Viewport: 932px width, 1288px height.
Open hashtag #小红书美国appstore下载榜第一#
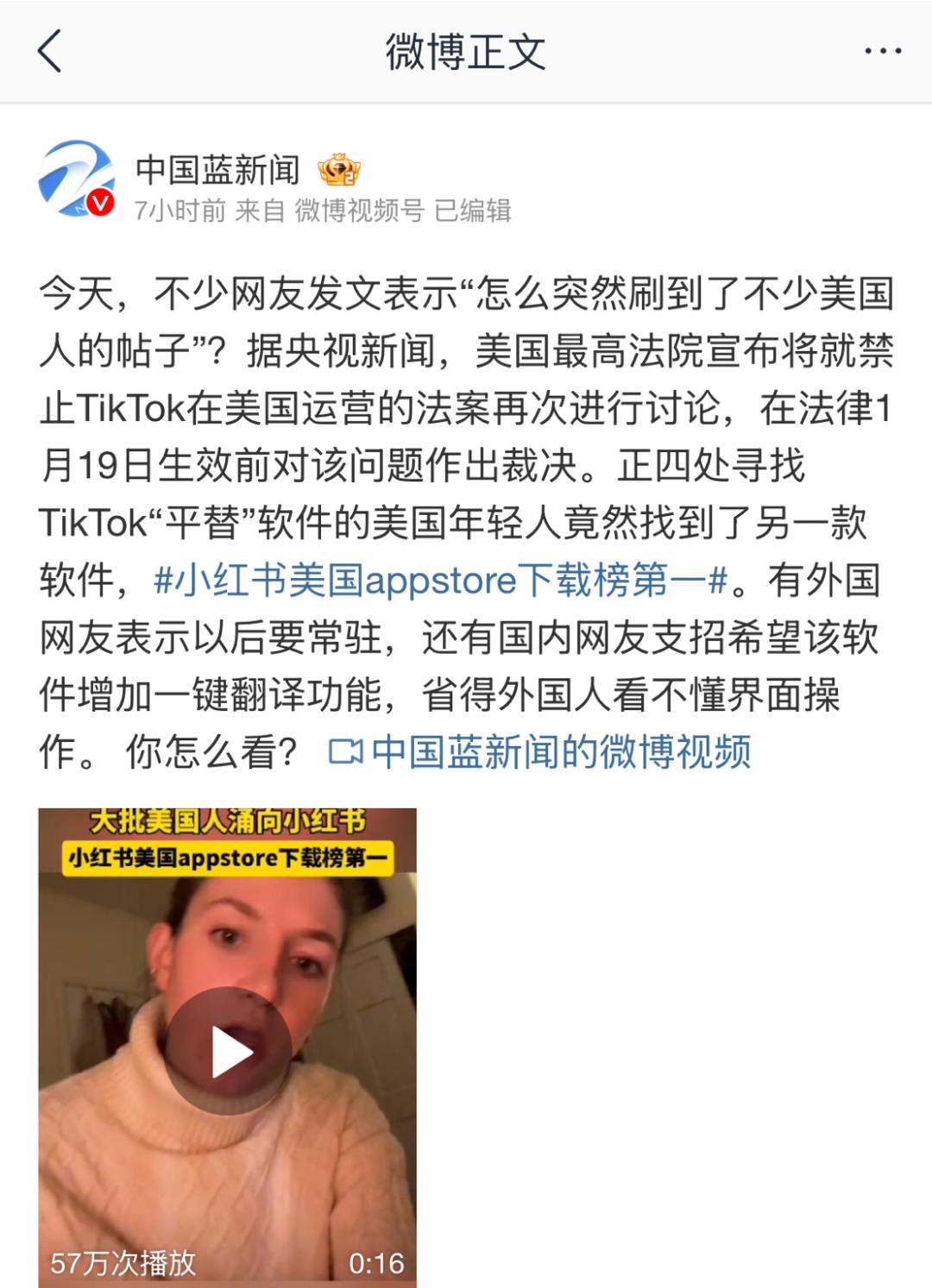coord(441,581)
